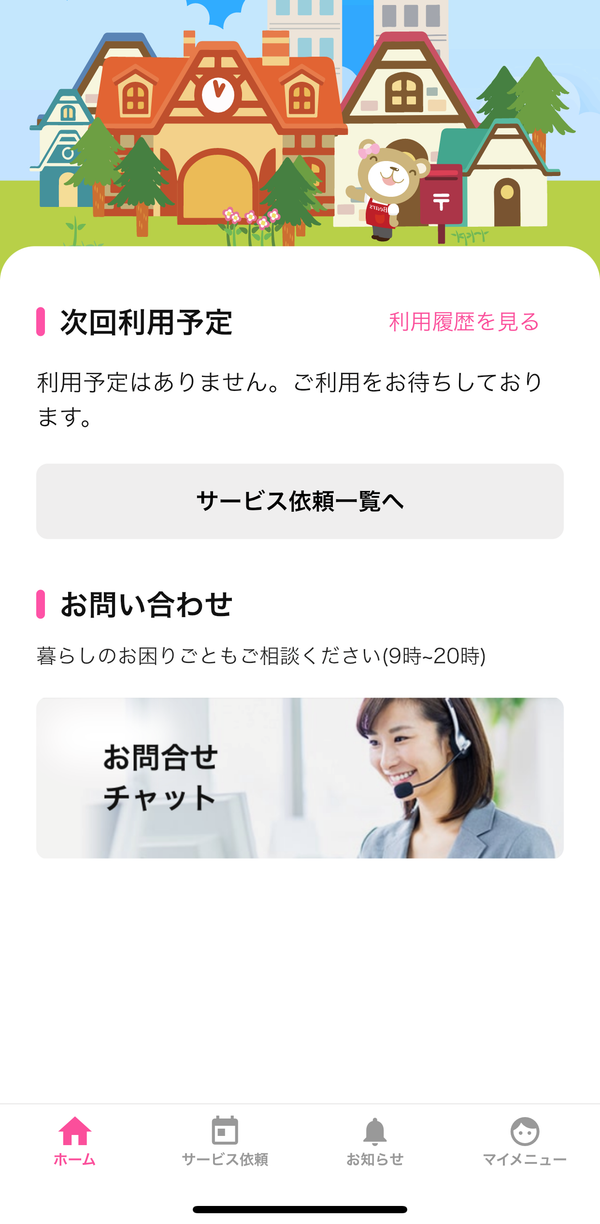Go to the マイメニュー tab
The height and width of the screenshot is (1224, 600).
pos(525,1142)
